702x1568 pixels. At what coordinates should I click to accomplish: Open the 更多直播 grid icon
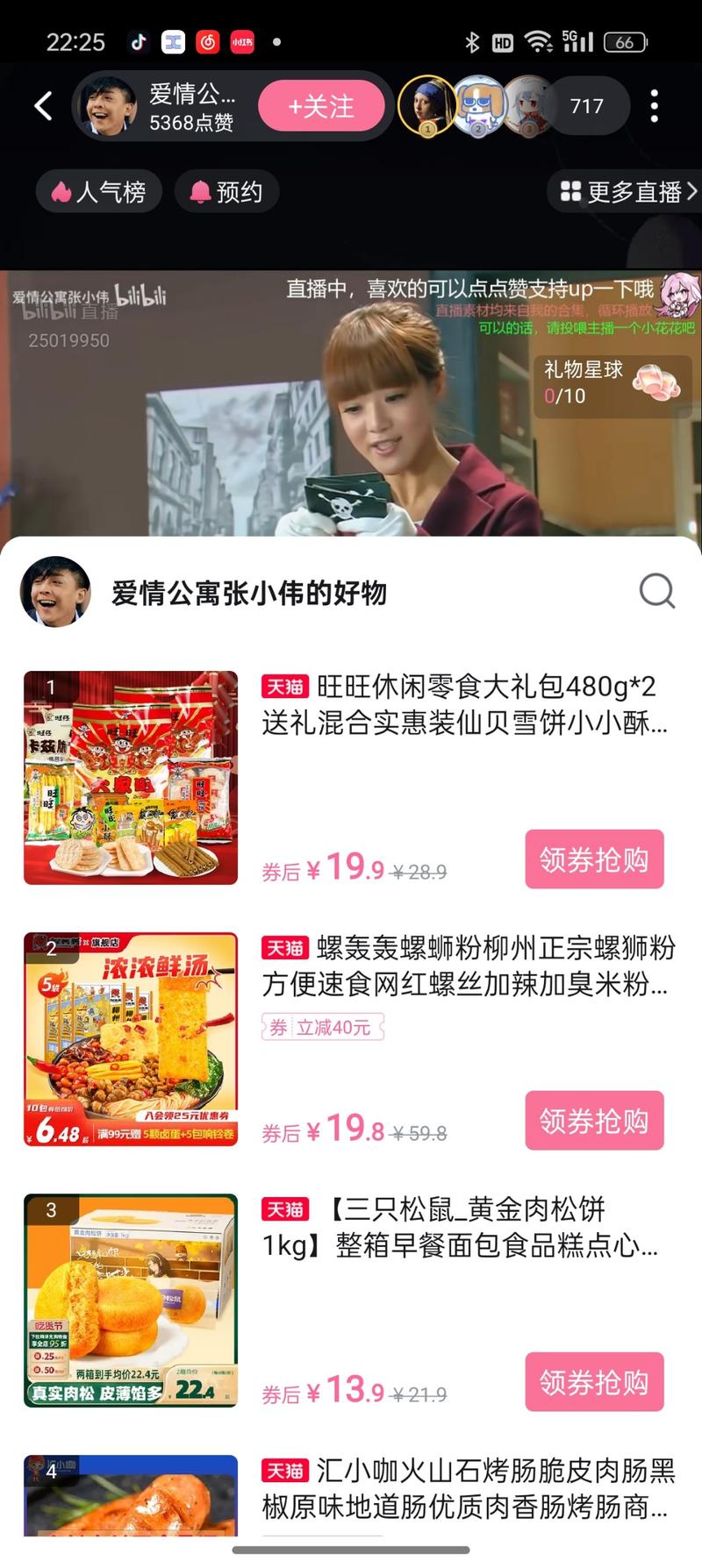[570, 191]
